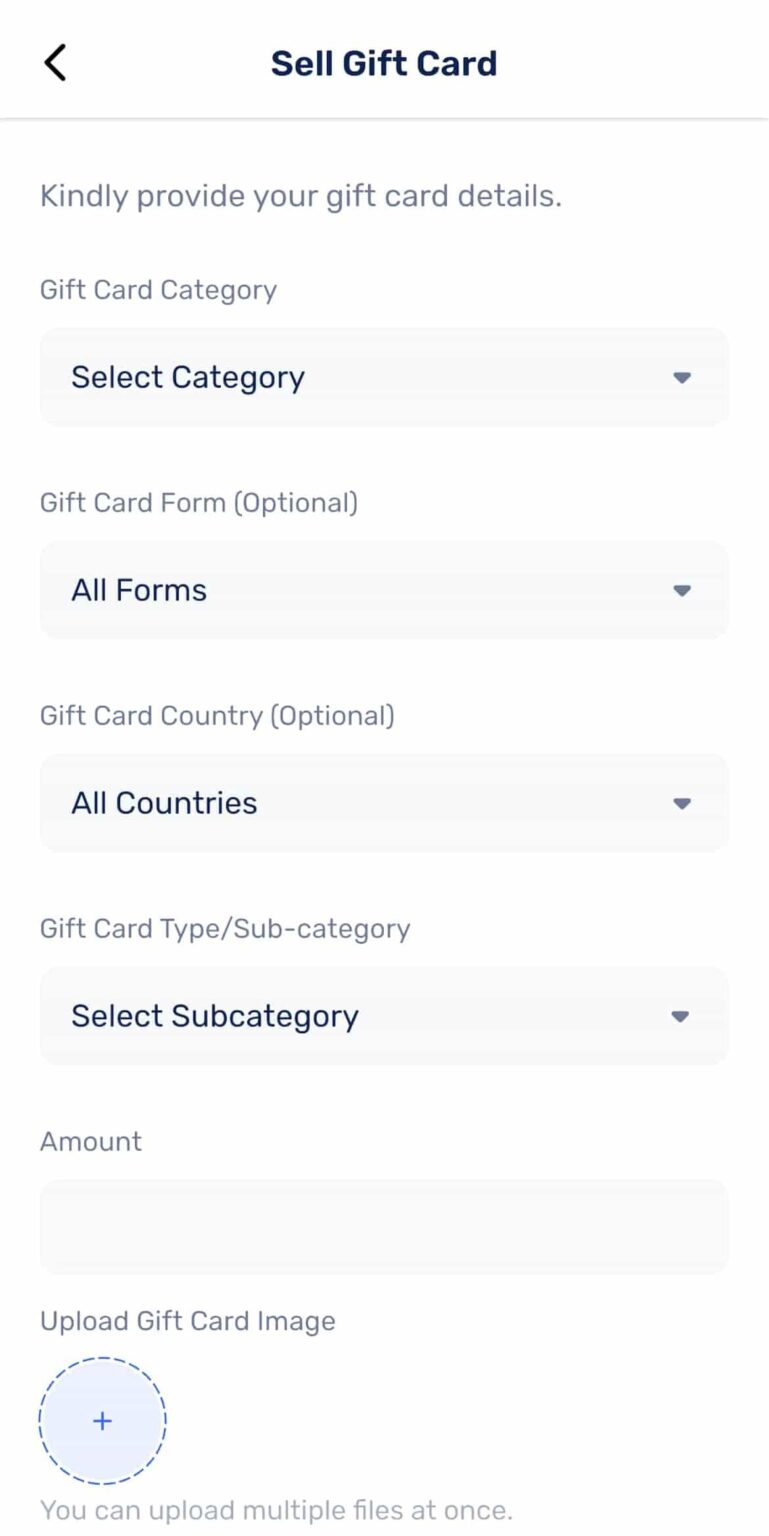Click the plus icon to upload an image

click(102, 1420)
